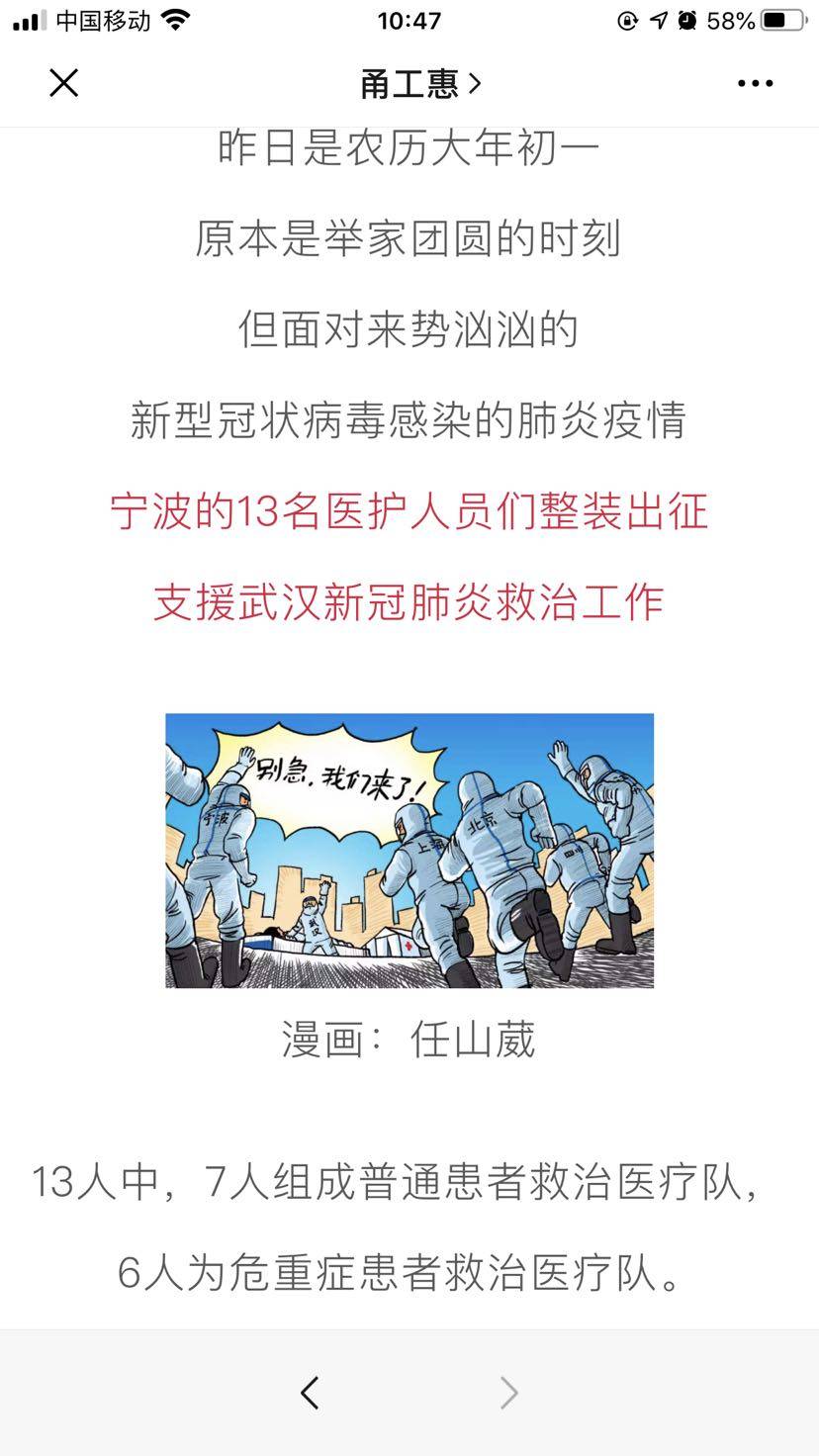
Task: Go back with the bottom left arrow
Action: tap(310, 1393)
